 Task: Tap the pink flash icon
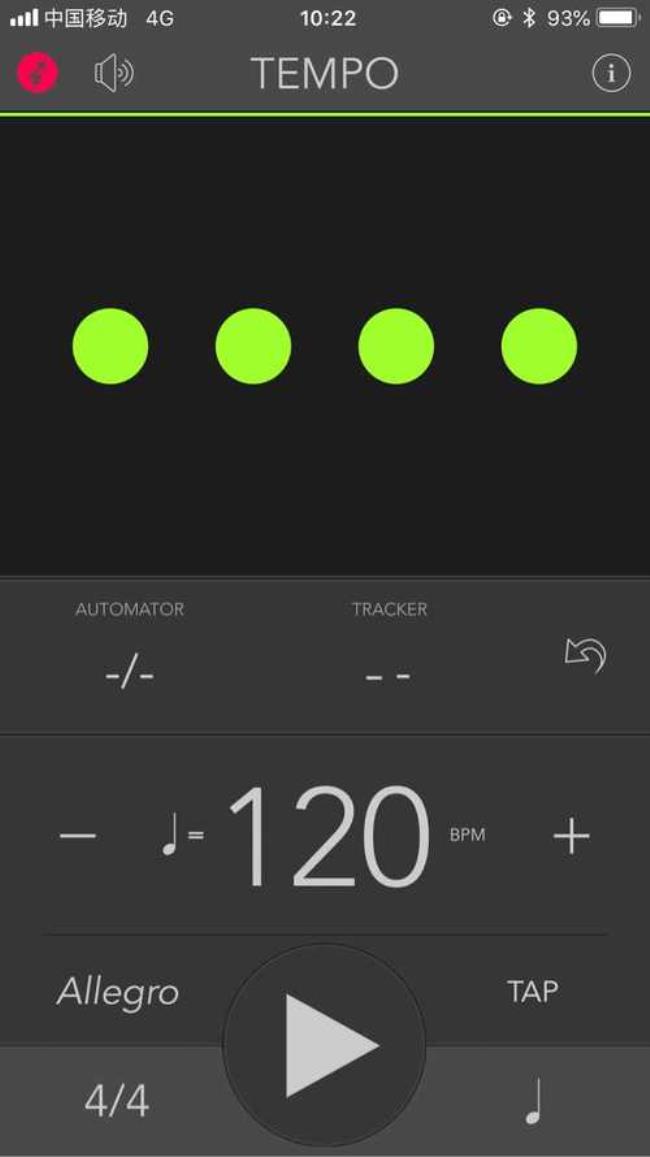pos(38,73)
